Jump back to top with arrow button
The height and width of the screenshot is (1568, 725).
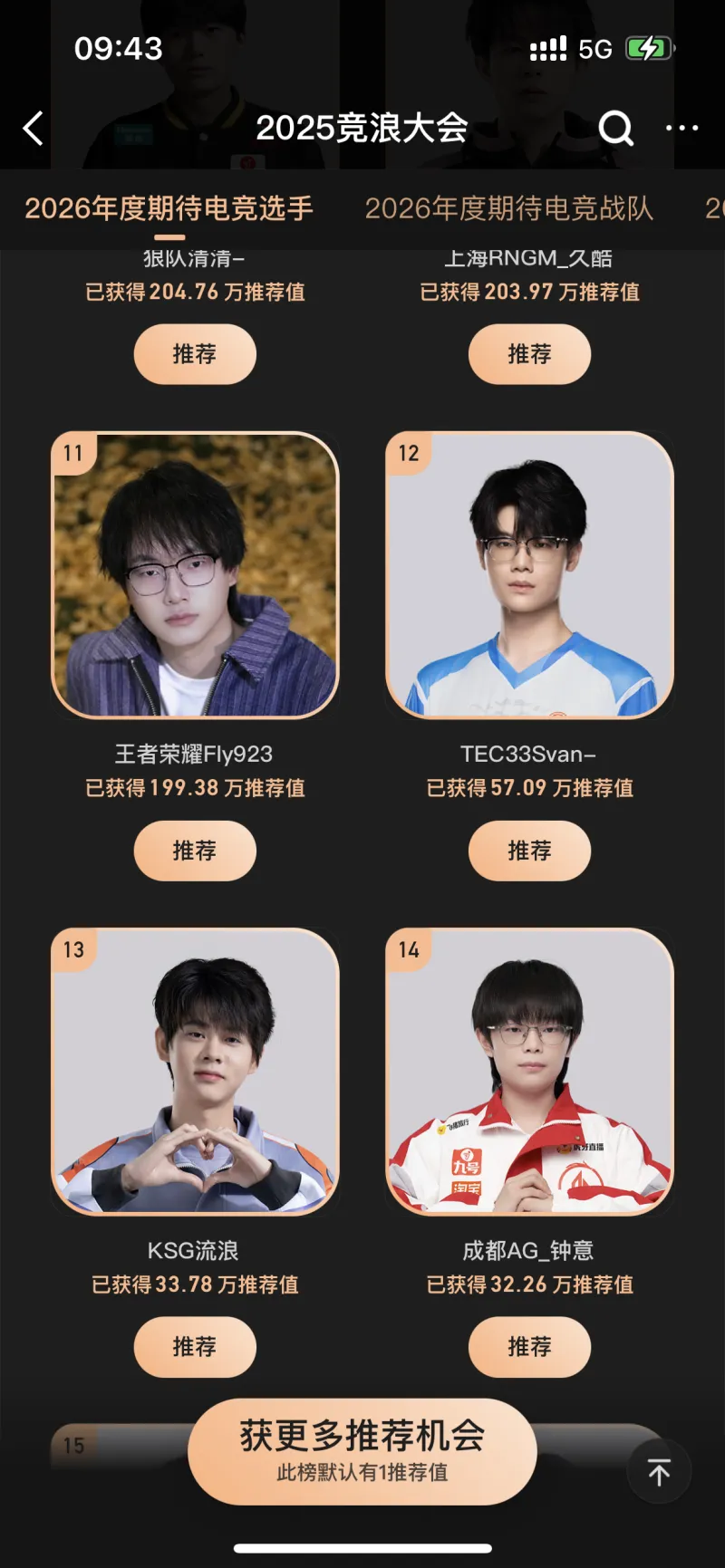(x=659, y=1473)
